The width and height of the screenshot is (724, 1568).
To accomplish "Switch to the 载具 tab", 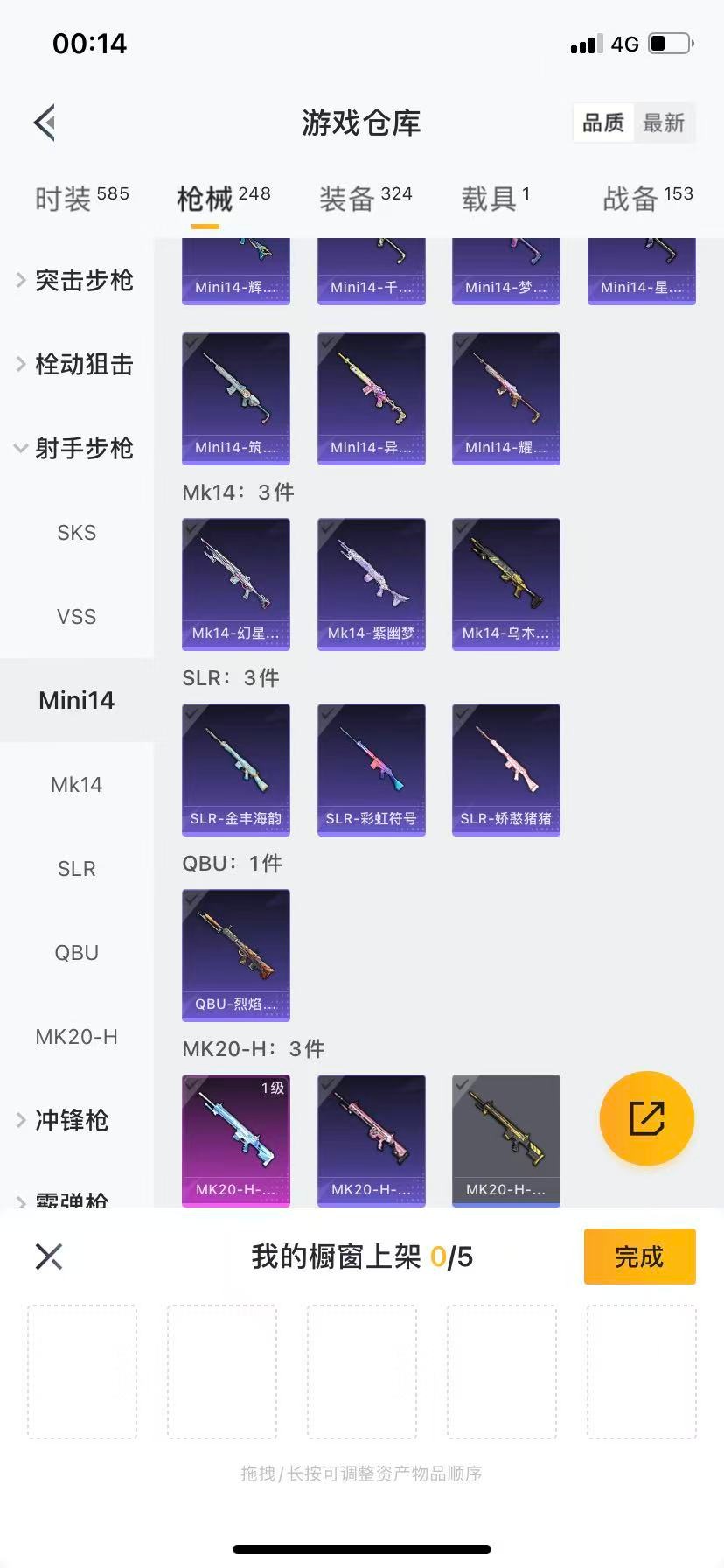I will tap(495, 199).
